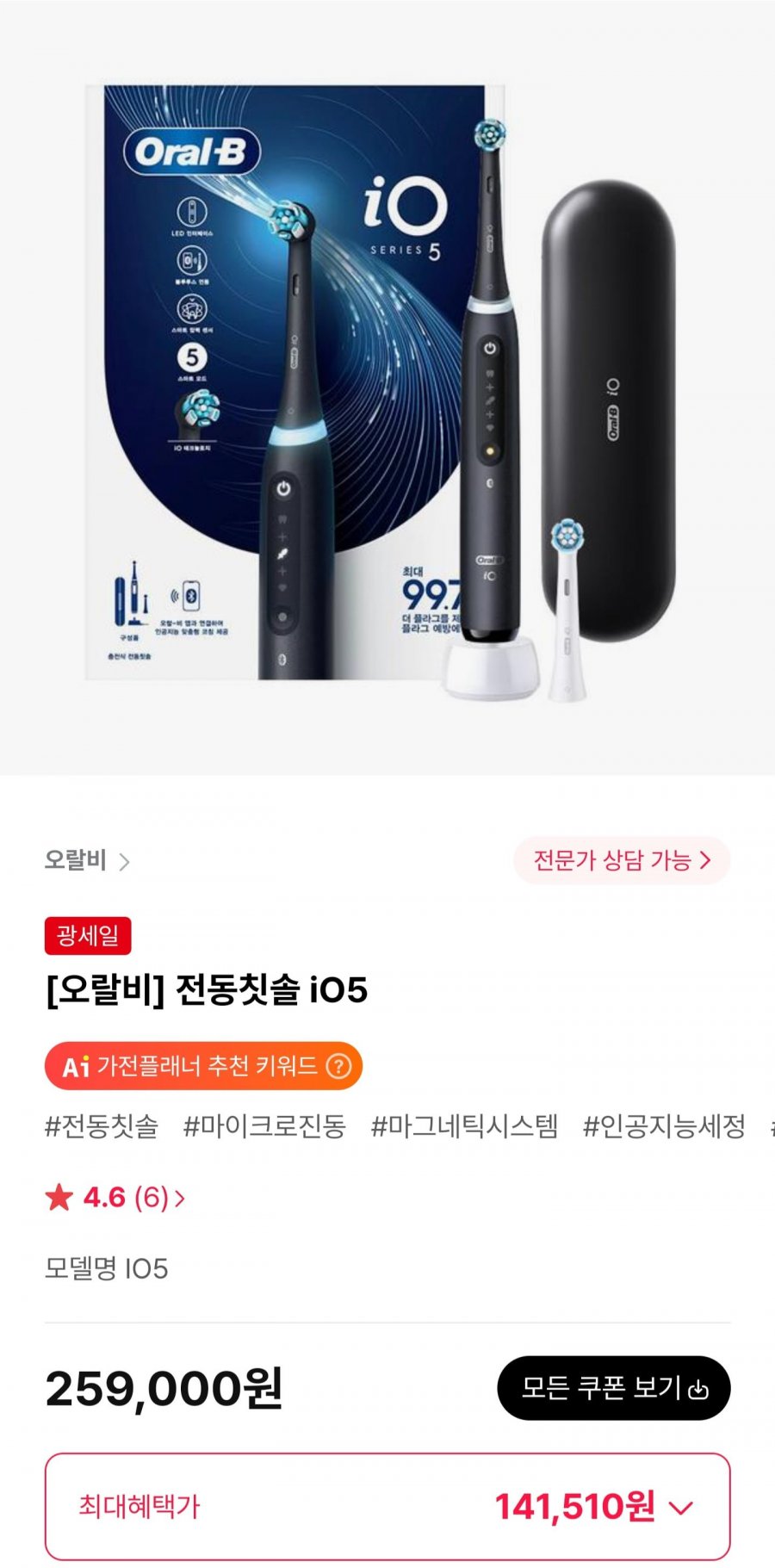775x1568 pixels.
Task: Select the #인공지능세정 hashtag
Action: pyautogui.click(x=664, y=1126)
